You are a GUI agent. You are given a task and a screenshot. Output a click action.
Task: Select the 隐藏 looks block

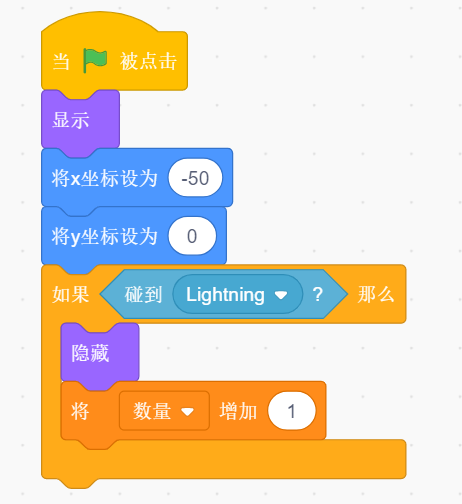100,353
